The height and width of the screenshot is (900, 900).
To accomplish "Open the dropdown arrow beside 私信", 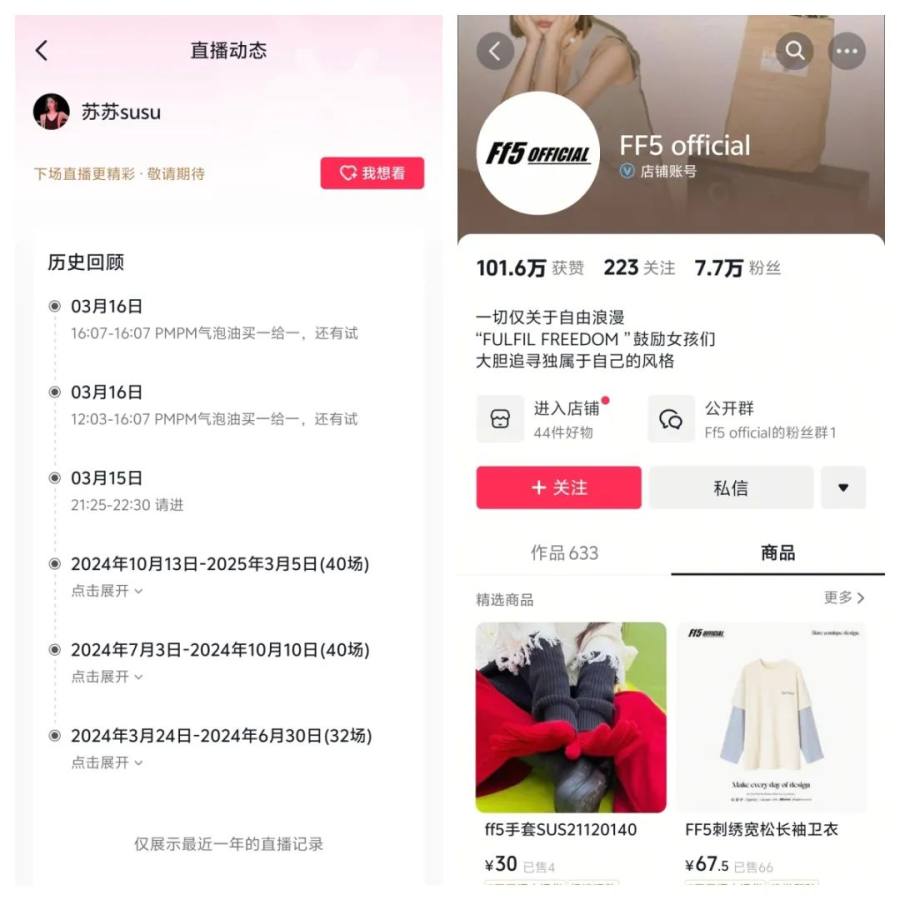I will [843, 488].
